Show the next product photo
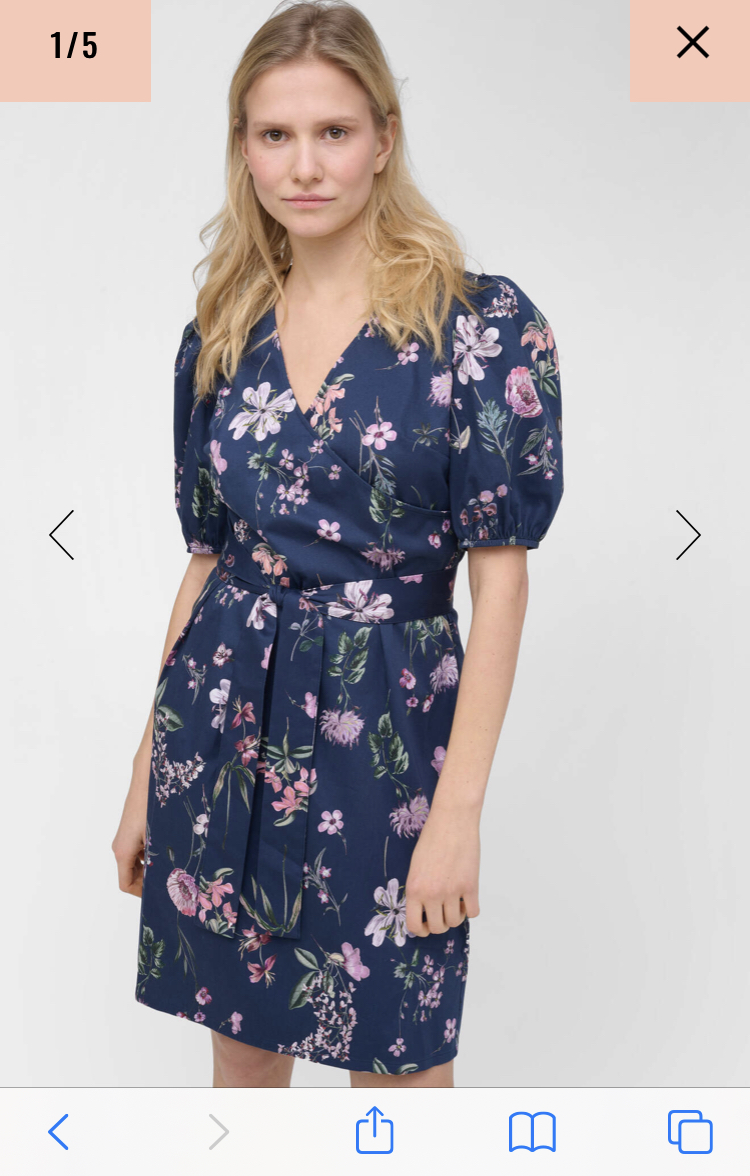This screenshot has width=750, height=1176. point(687,535)
